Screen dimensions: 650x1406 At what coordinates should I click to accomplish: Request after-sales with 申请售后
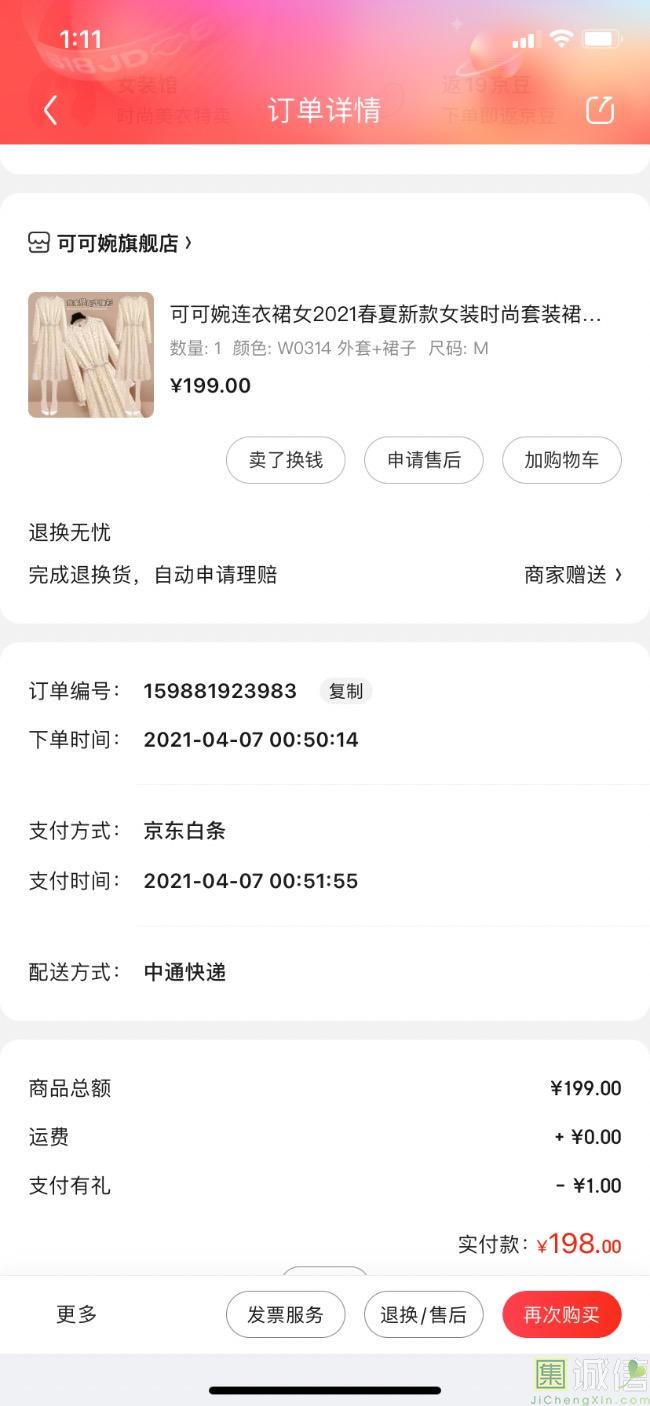424,460
